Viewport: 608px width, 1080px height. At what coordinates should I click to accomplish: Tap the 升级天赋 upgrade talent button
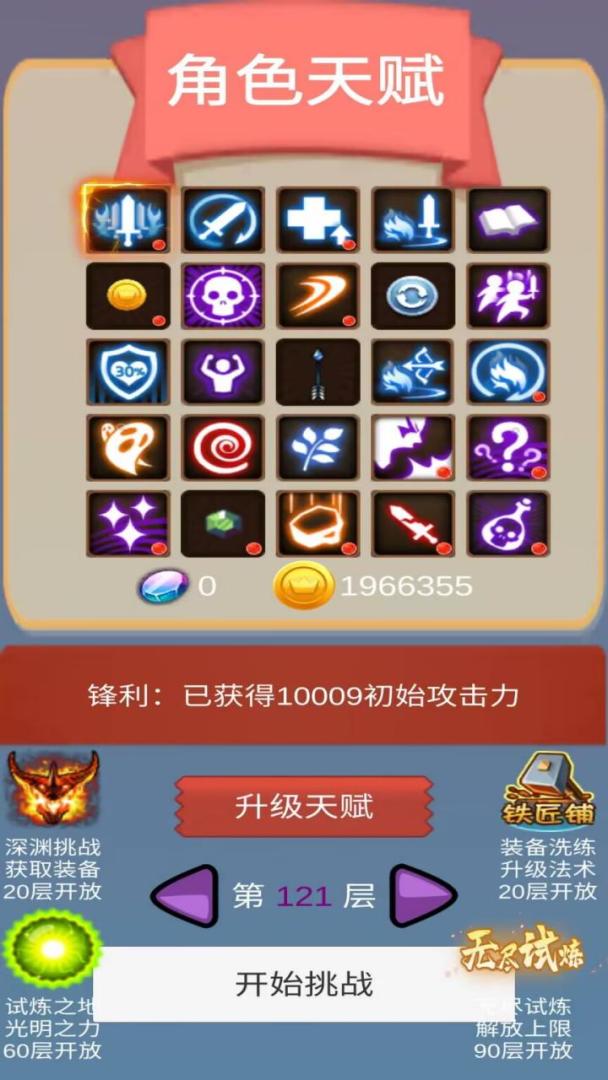pos(304,806)
